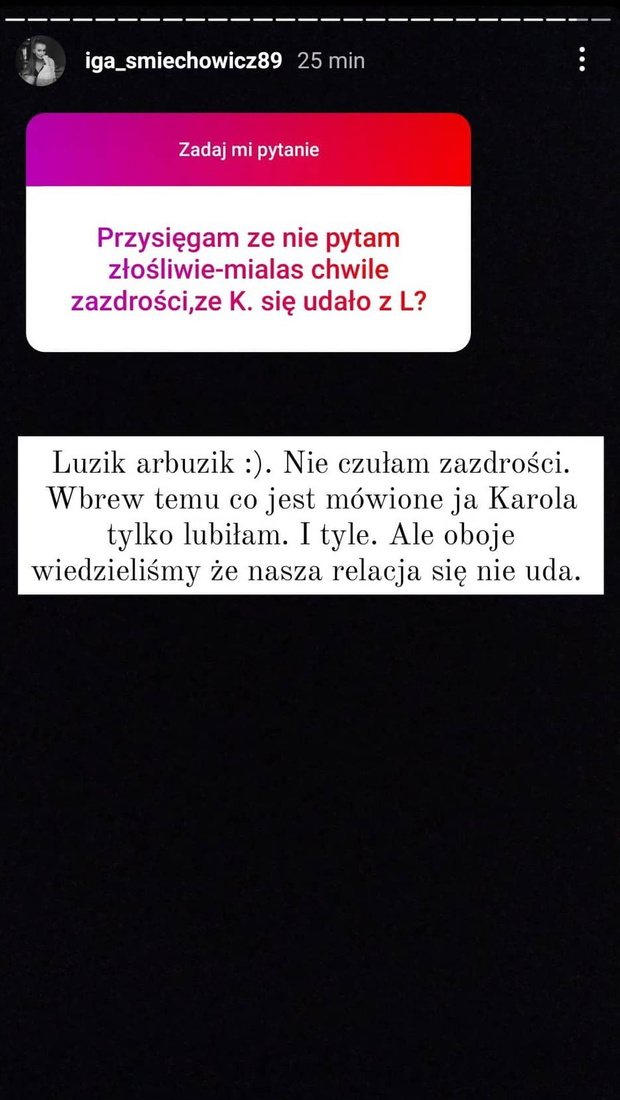Tap the iga_smiechowicz89 username
The height and width of the screenshot is (1100, 620).
pos(183,61)
